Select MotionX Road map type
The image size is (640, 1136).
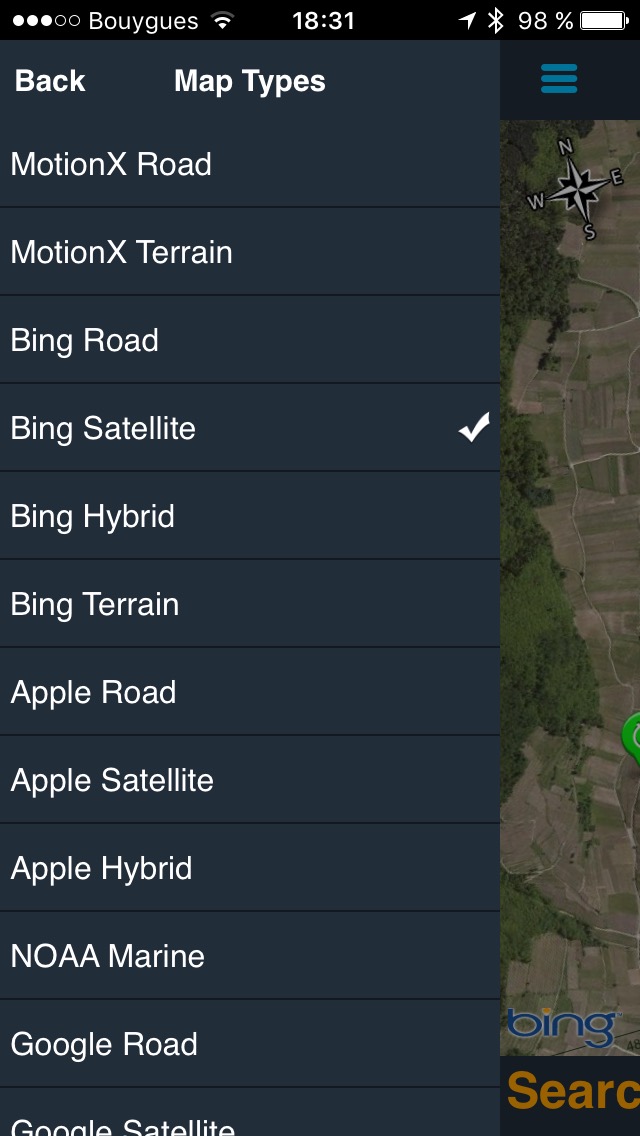pos(250,164)
